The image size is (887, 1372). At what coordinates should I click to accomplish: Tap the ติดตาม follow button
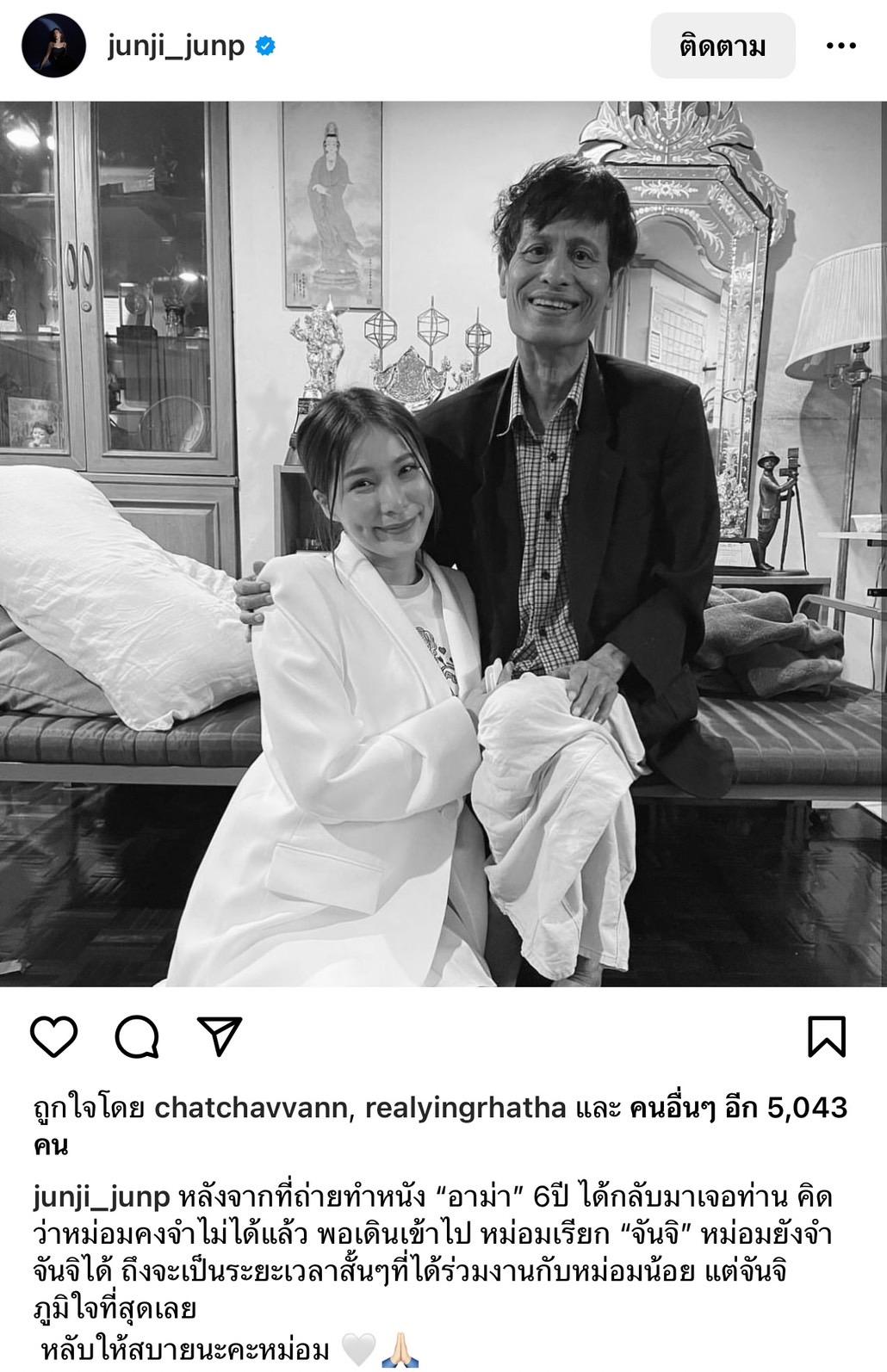(x=722, y=46)
